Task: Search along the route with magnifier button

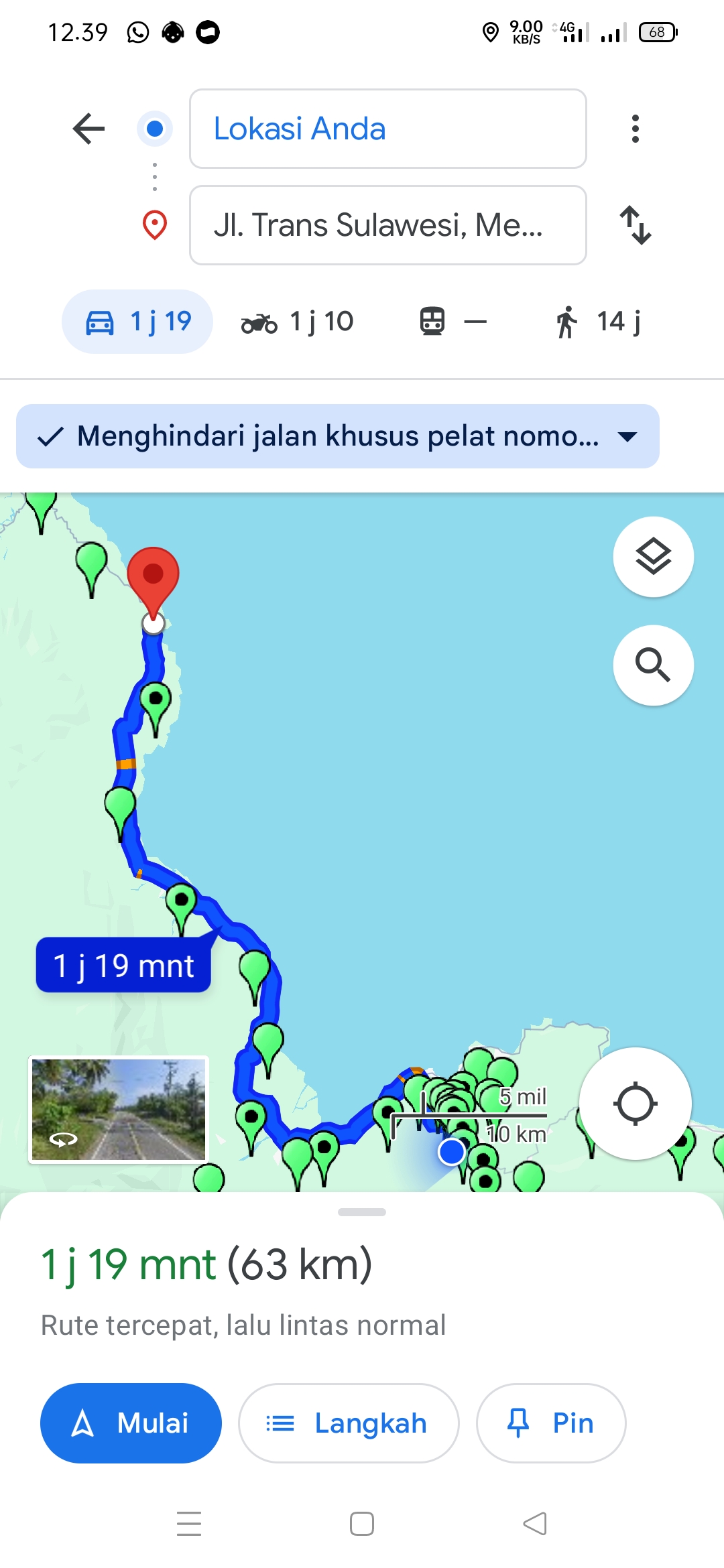Action: click(x=654, y=665)
